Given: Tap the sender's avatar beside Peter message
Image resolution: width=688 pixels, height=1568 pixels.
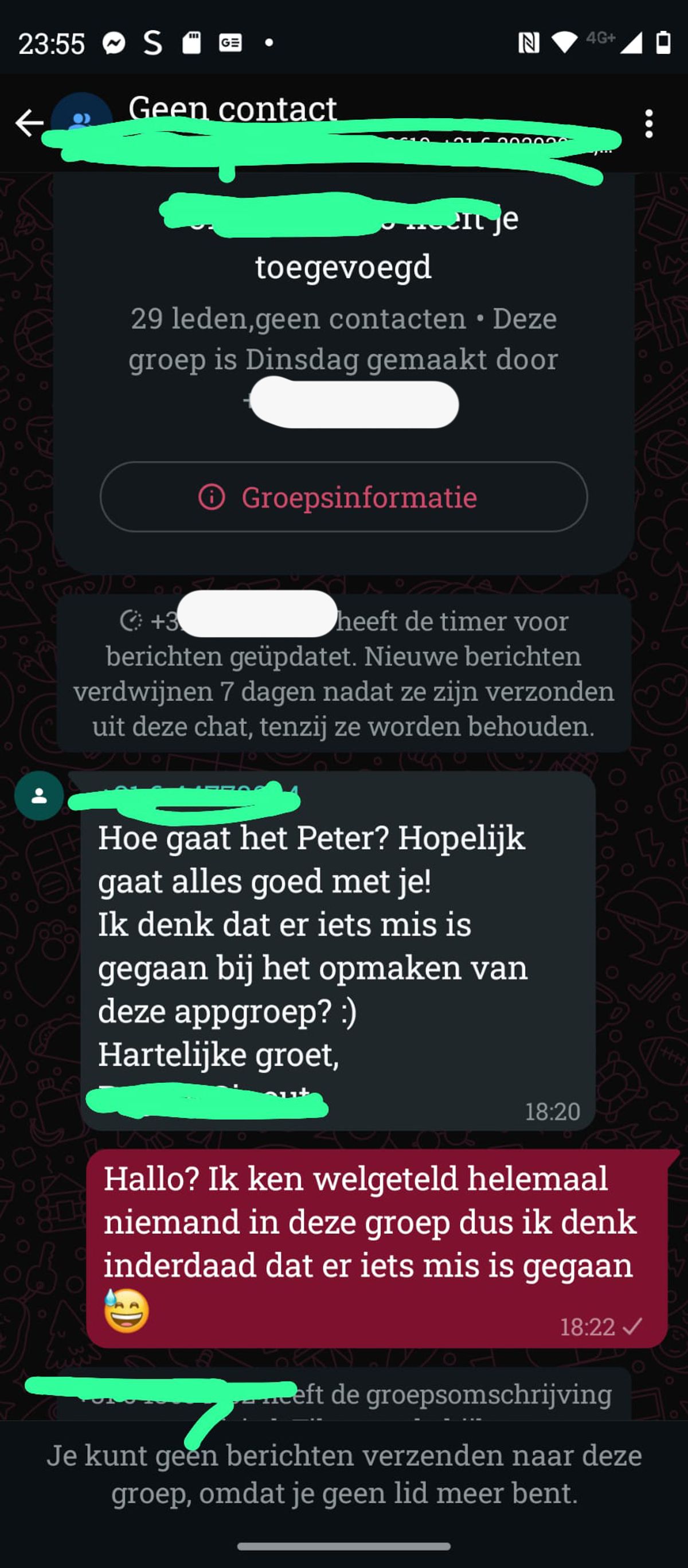Looking at the screenshot, I should pos(39,795).
